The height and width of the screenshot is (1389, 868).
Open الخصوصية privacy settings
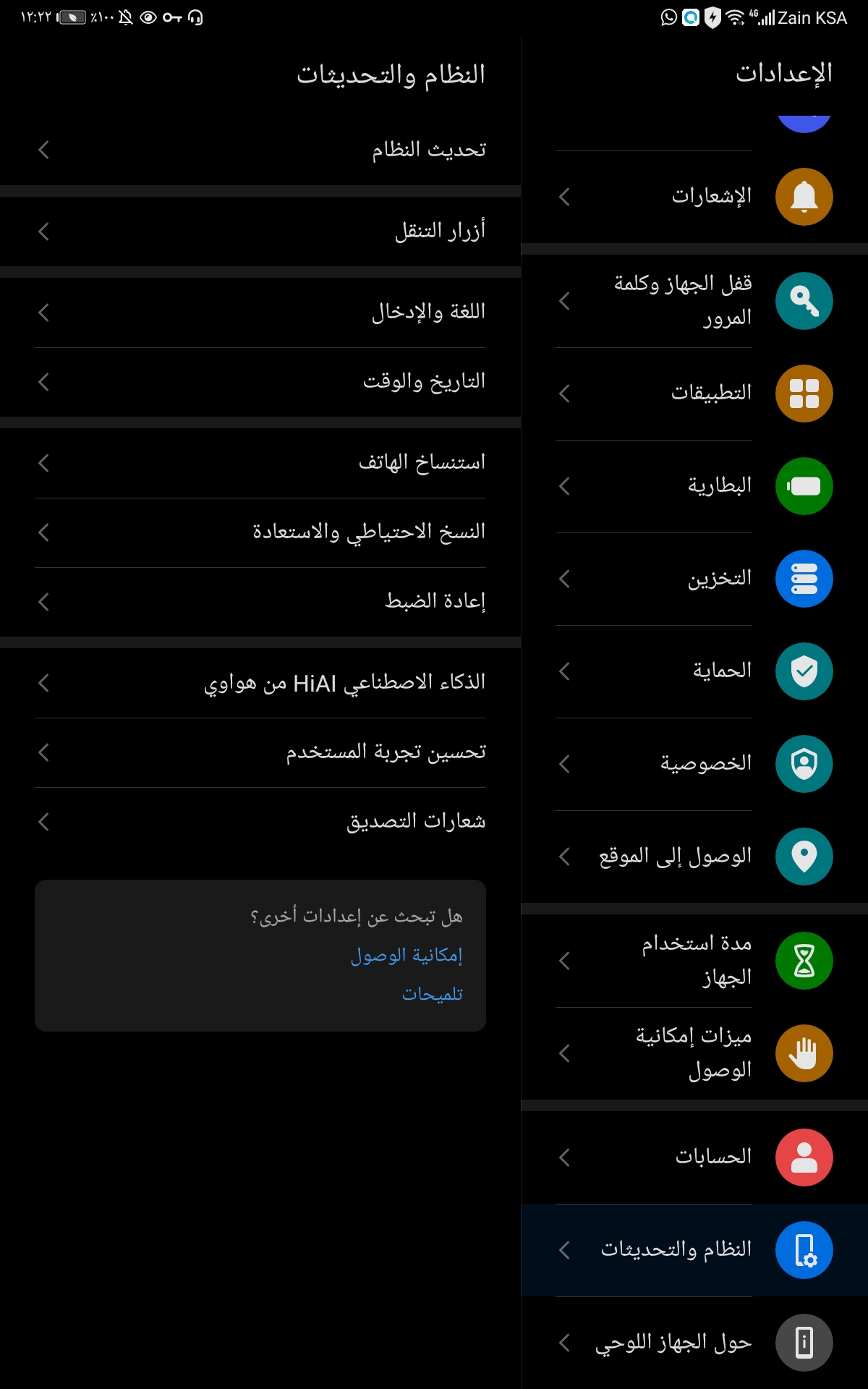pos(694,764)
